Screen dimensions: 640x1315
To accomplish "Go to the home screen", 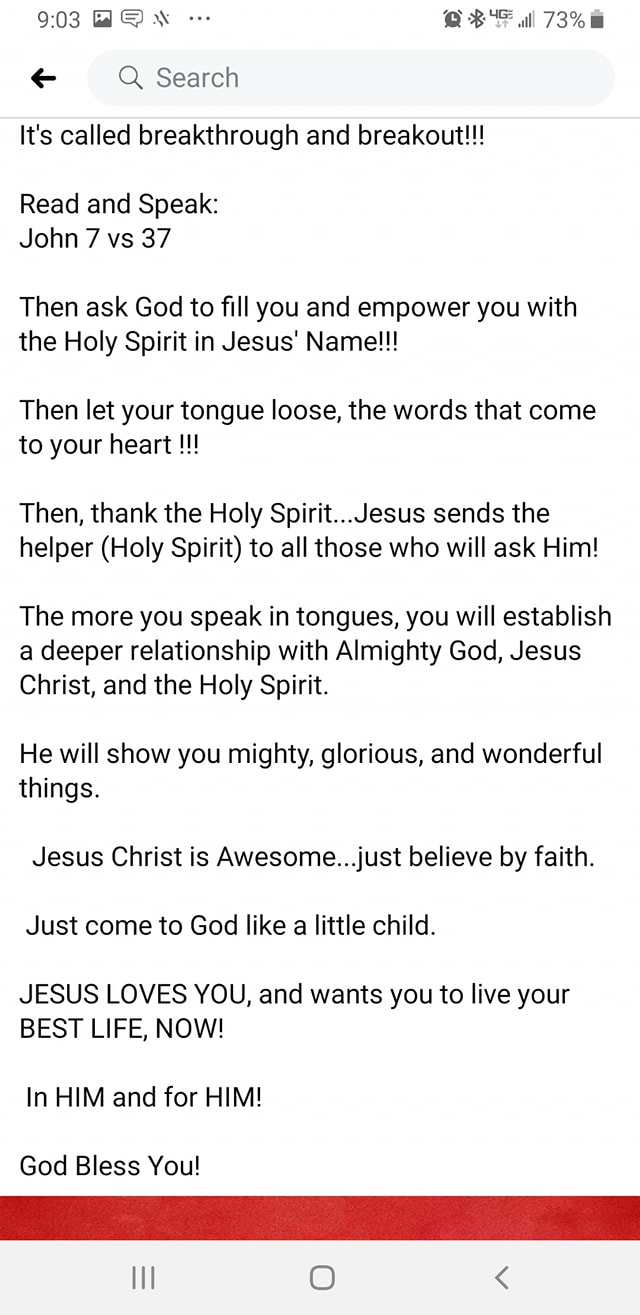I will tap(321, 1277).
